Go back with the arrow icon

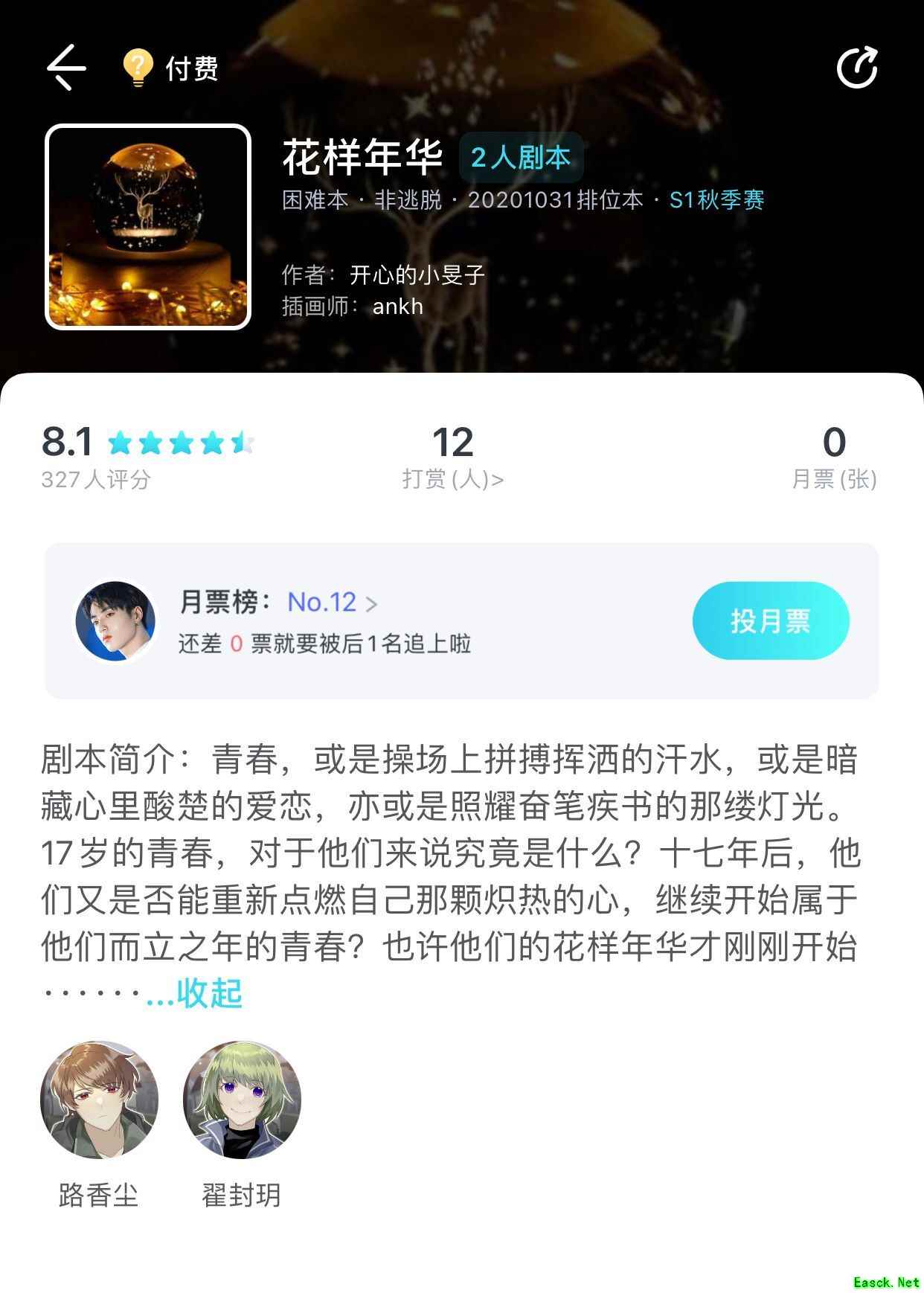[x=67, y=68]
